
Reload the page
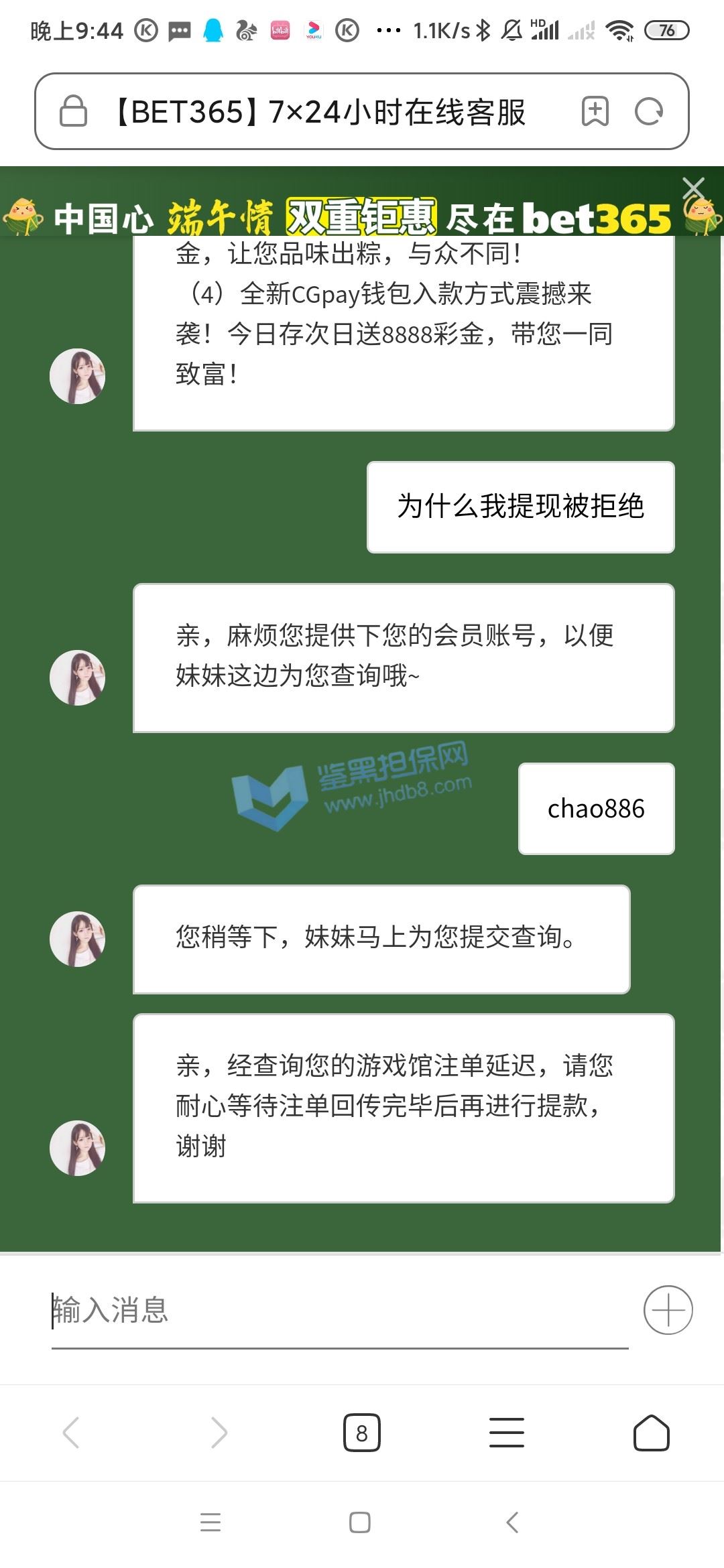[x=649, y=111]
